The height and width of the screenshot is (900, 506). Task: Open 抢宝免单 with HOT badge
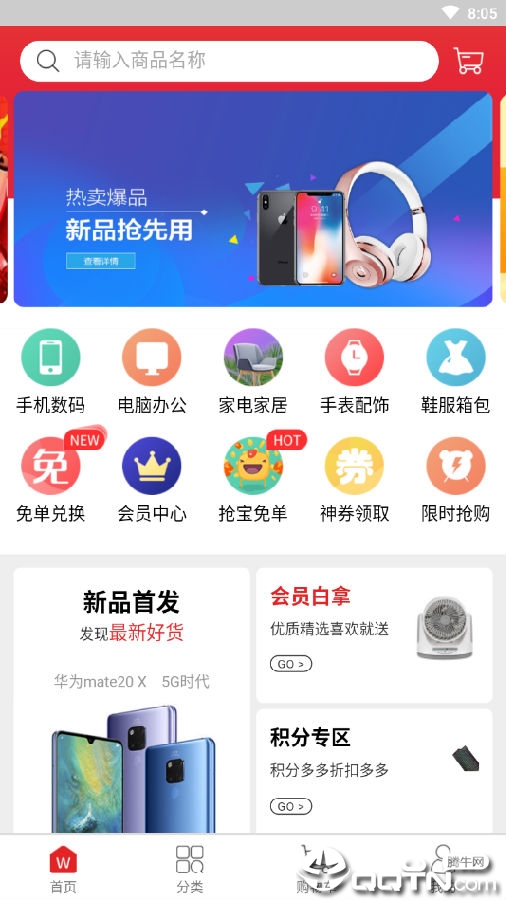click(x=253, y=478)
